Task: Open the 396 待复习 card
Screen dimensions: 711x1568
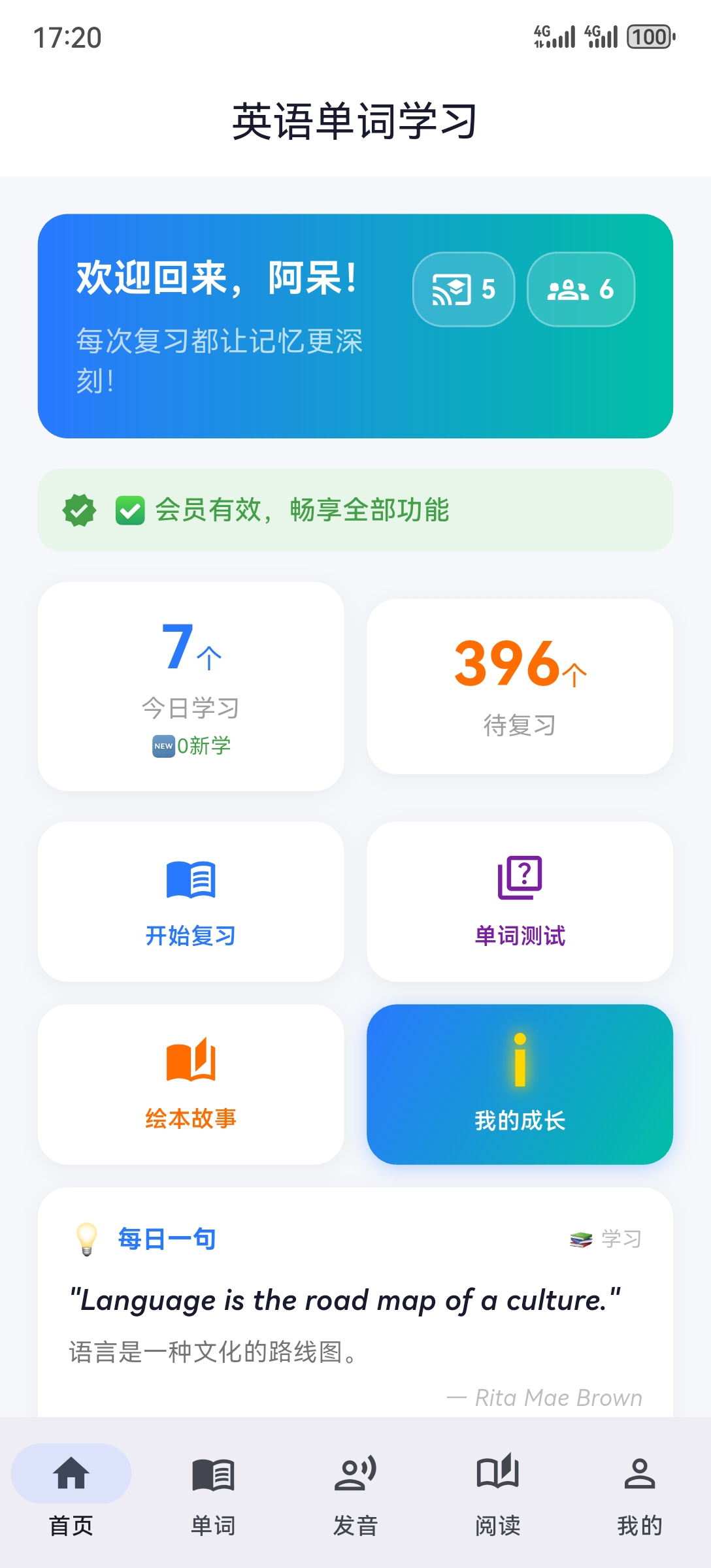Action: tap(520, 686)
